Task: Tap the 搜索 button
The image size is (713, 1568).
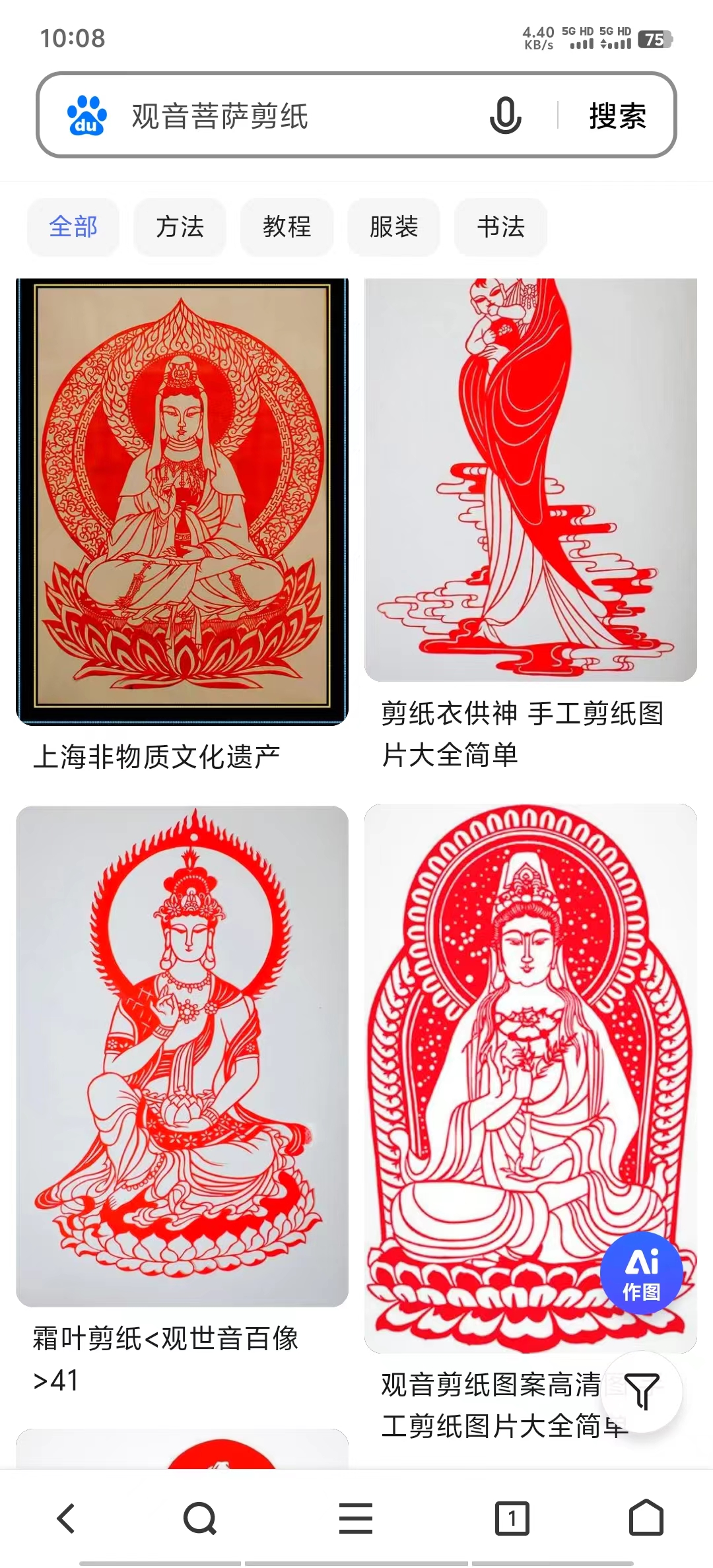Action: point(617,116)
